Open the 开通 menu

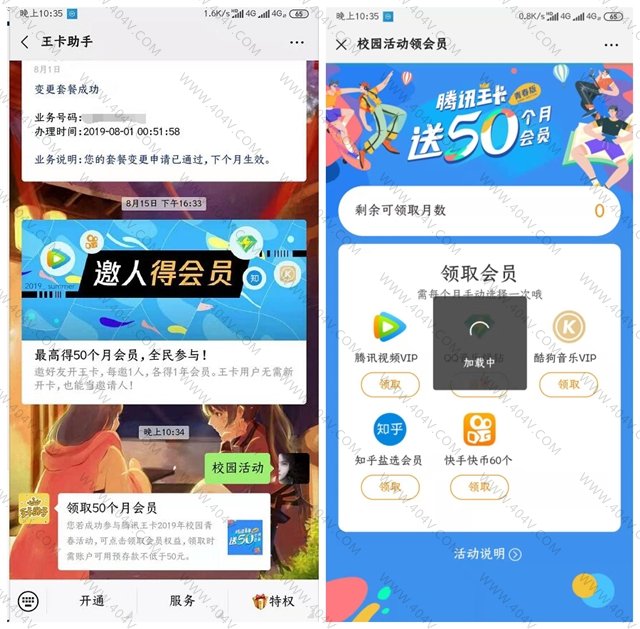coord(91,601)
